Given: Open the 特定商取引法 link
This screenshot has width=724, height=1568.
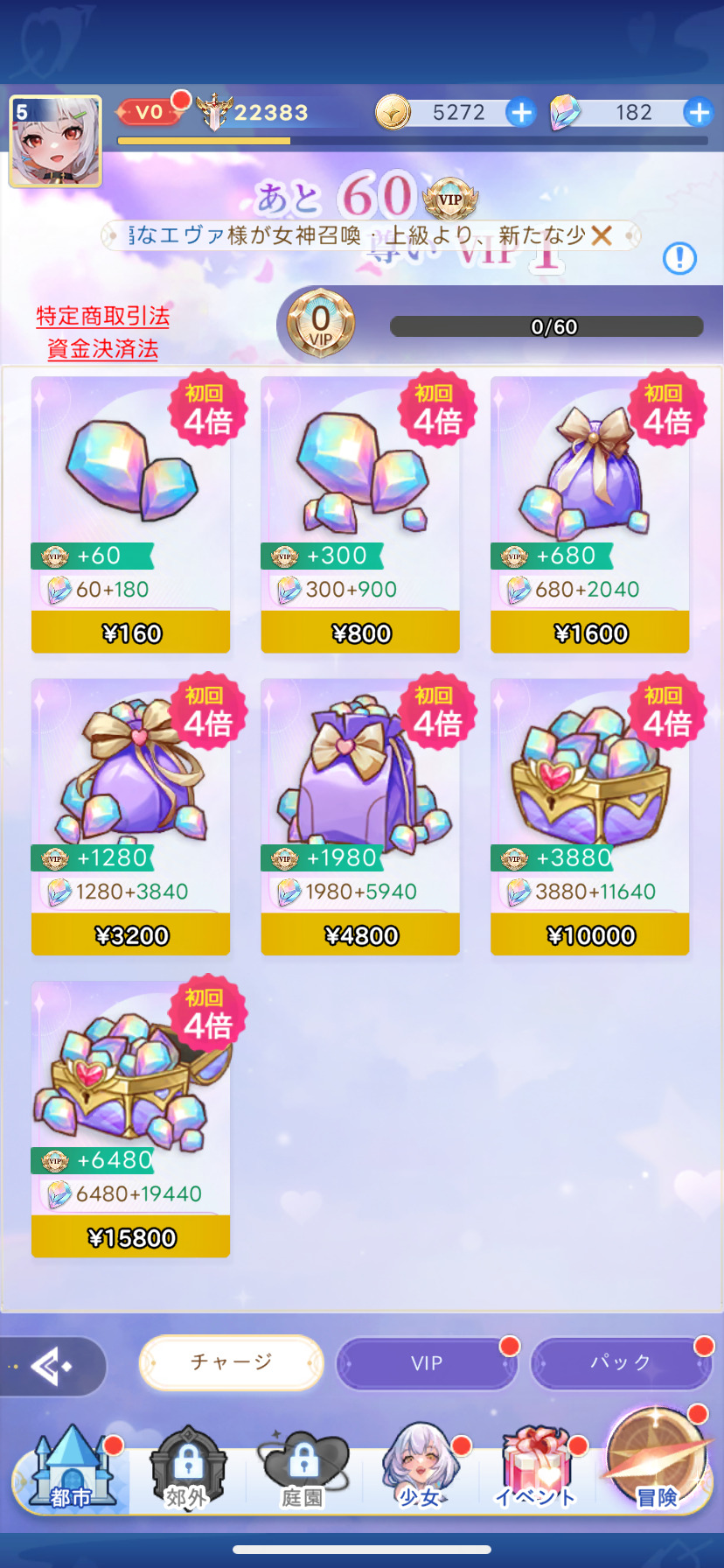Looking at the screenshot, I should tap(103, 316).
